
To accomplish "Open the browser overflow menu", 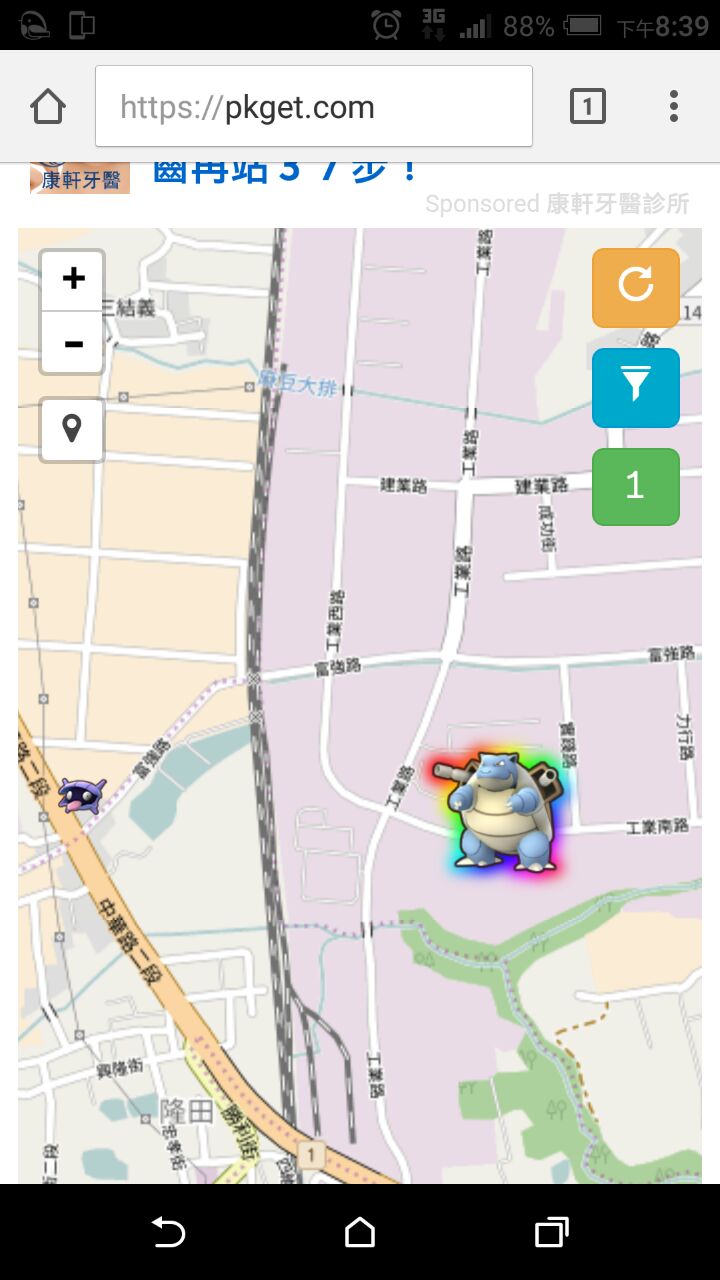I will click(x=673, y=106).
